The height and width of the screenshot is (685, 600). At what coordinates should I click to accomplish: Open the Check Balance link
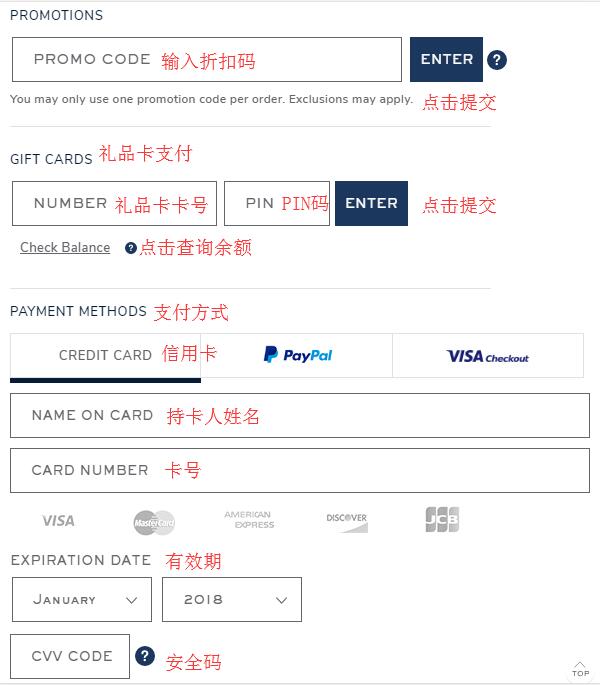(x=65, y=247)
